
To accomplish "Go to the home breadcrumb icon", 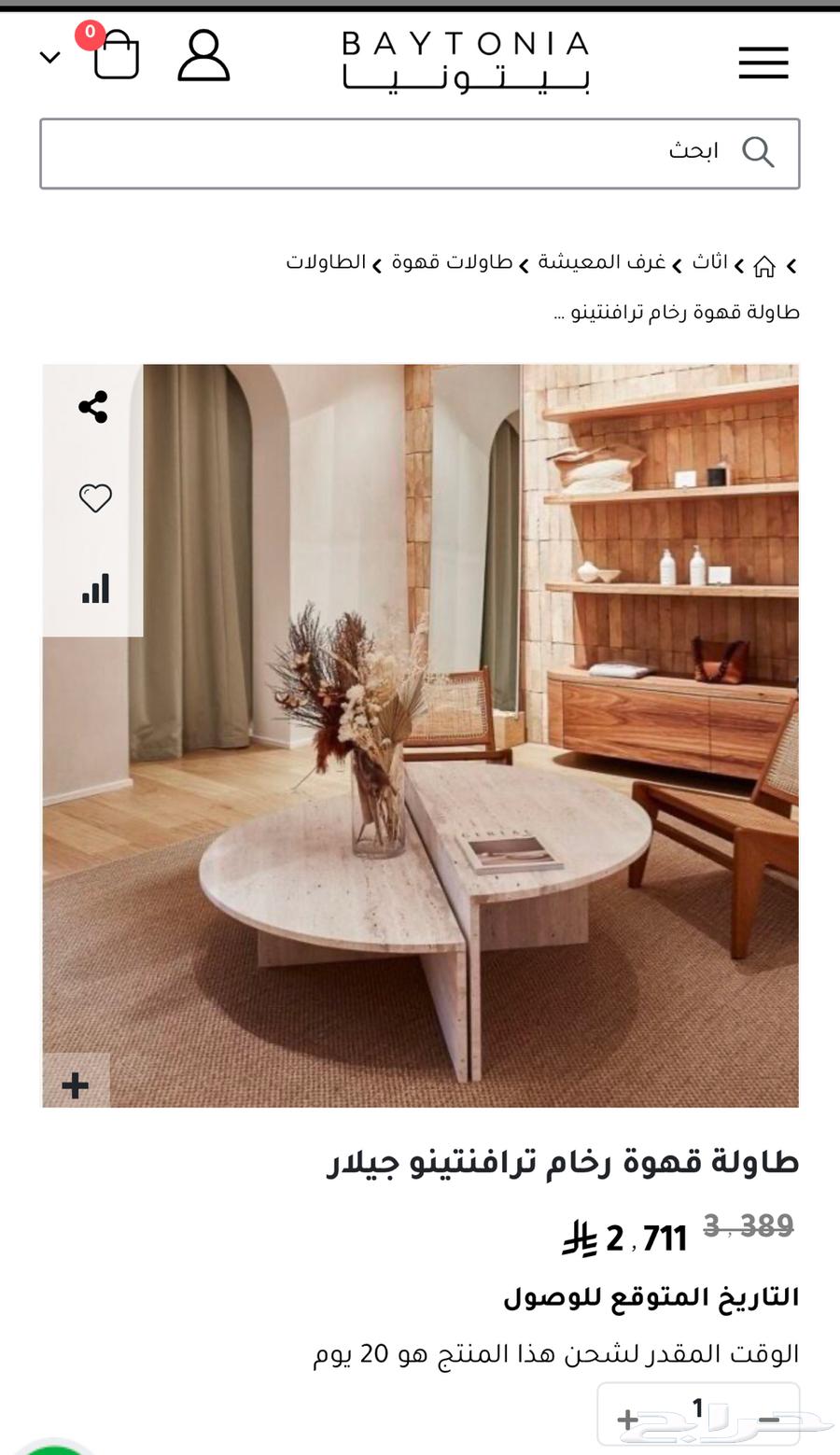I will [764, 267].
